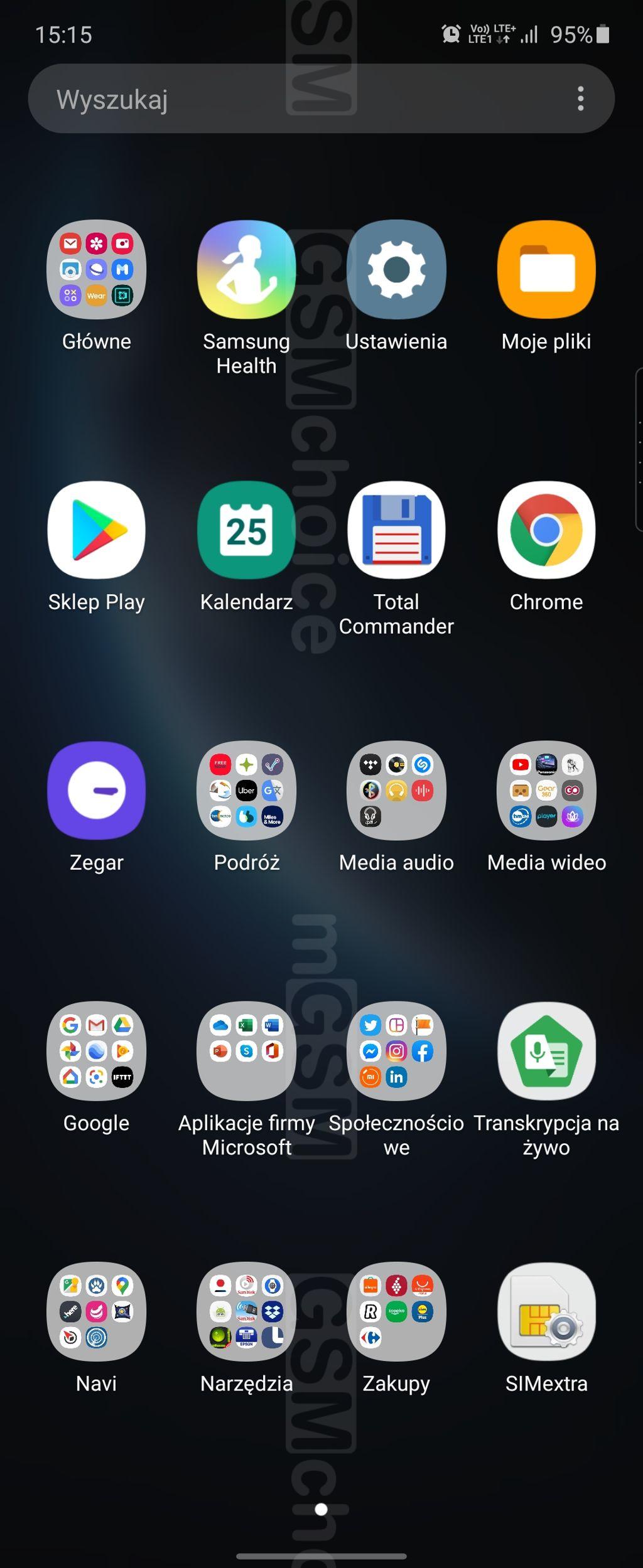
Task: Open the Navi folder
Action: tap(96, 1311)
